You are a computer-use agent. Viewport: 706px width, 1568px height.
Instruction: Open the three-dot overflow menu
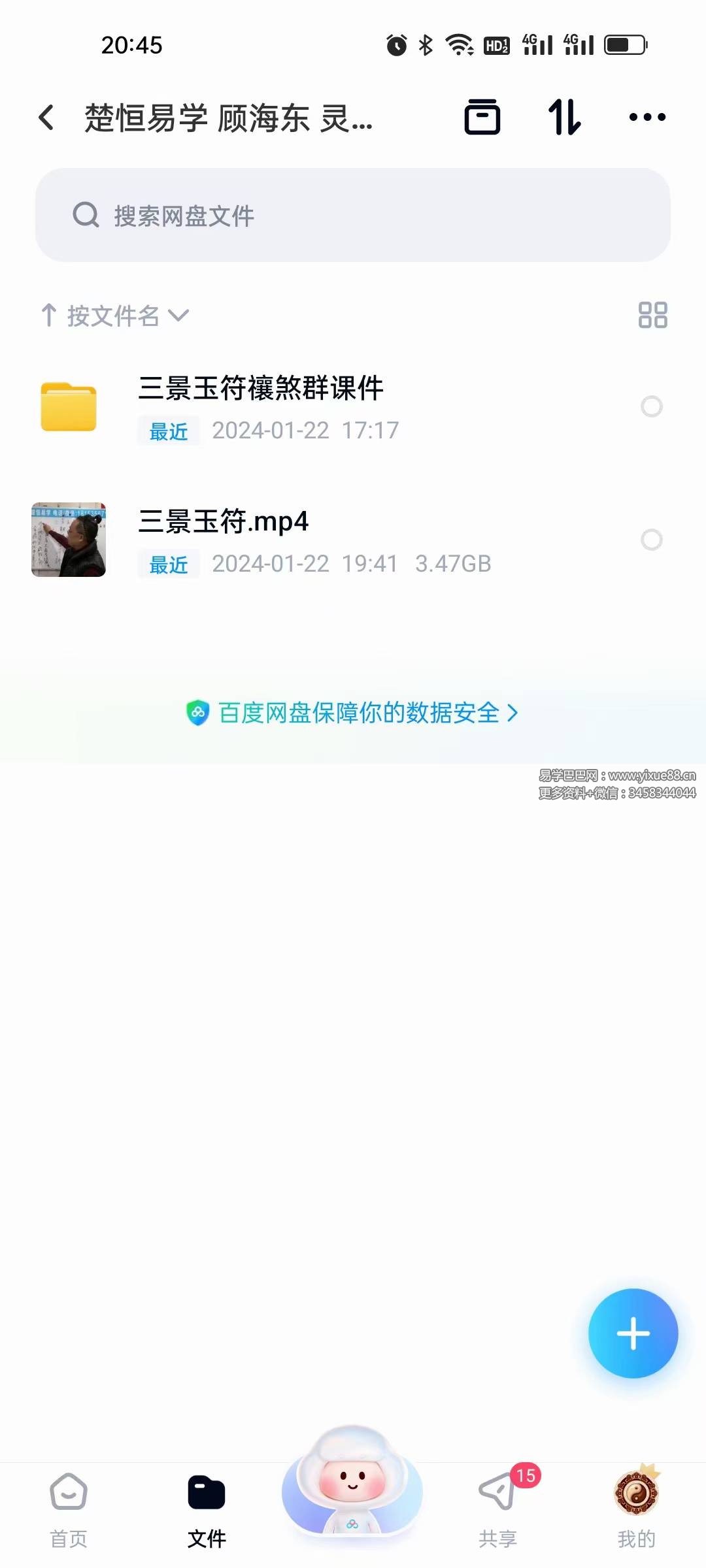(x=647, y=118)
